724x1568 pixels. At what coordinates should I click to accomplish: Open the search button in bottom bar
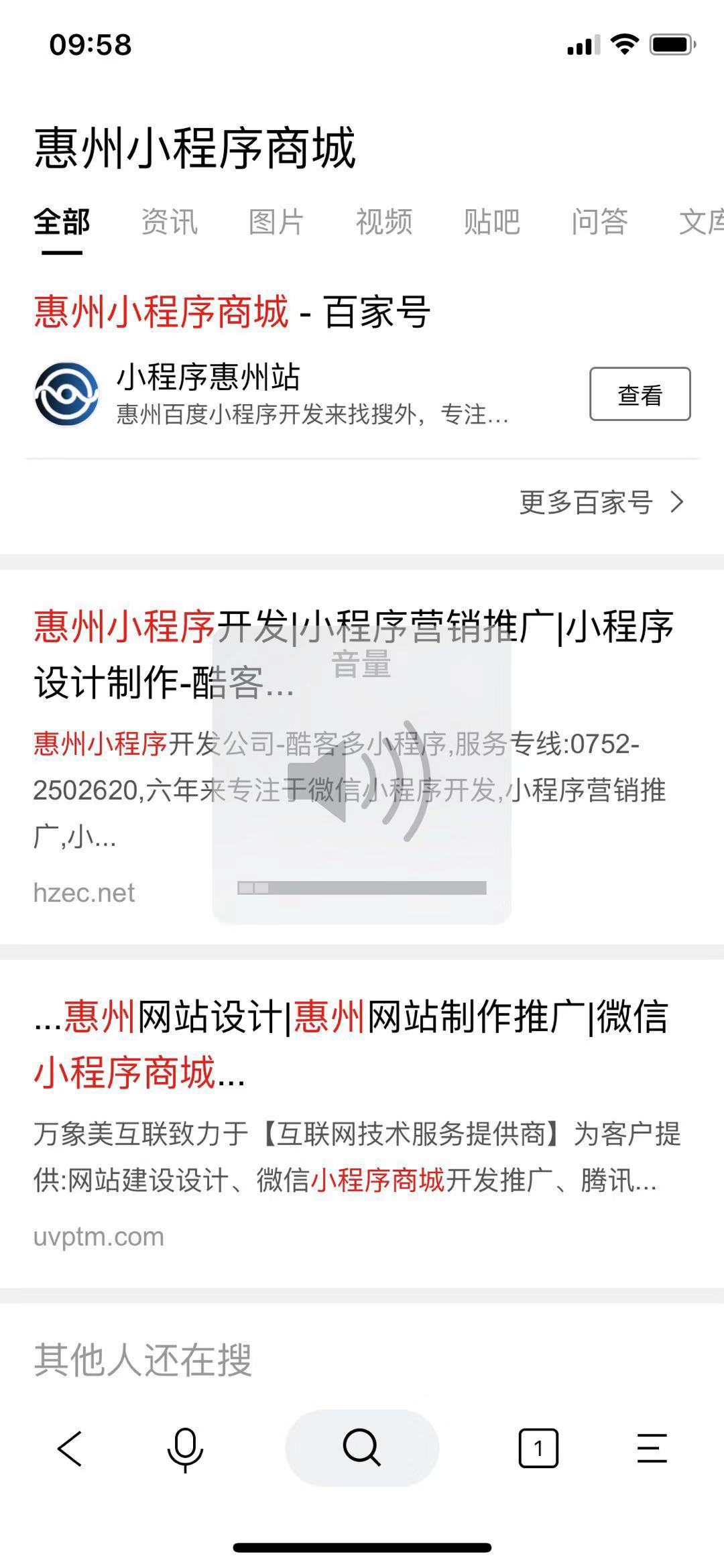(x=362, y=1449)
